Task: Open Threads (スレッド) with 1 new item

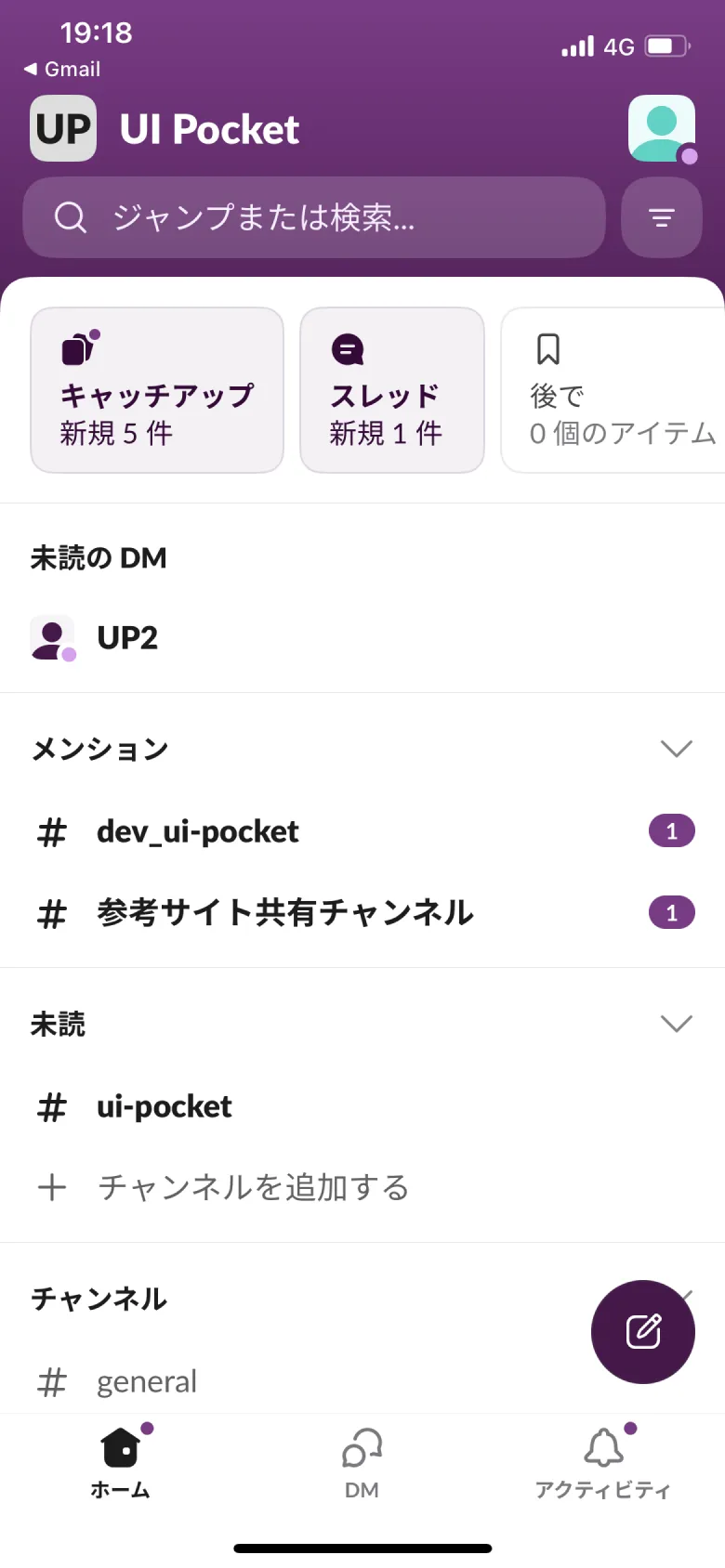Action: tap(391, 390)
